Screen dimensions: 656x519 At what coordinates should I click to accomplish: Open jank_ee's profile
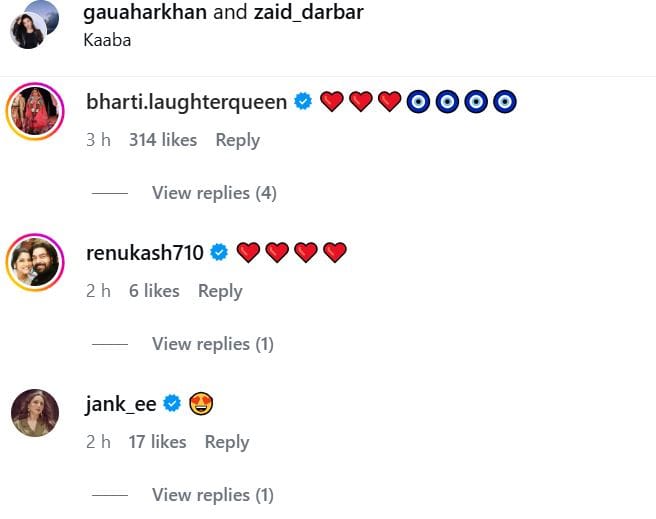pos(120,404)
